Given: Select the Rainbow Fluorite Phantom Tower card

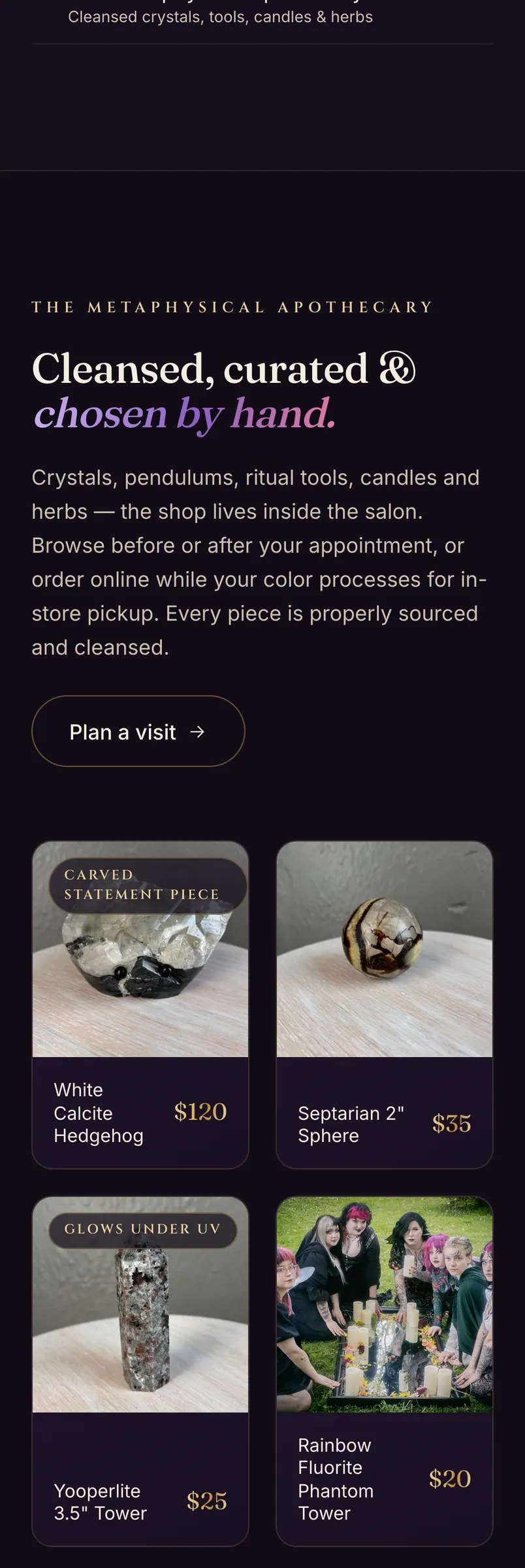Looking at the screenshot, I should (x=384, y=1371).
